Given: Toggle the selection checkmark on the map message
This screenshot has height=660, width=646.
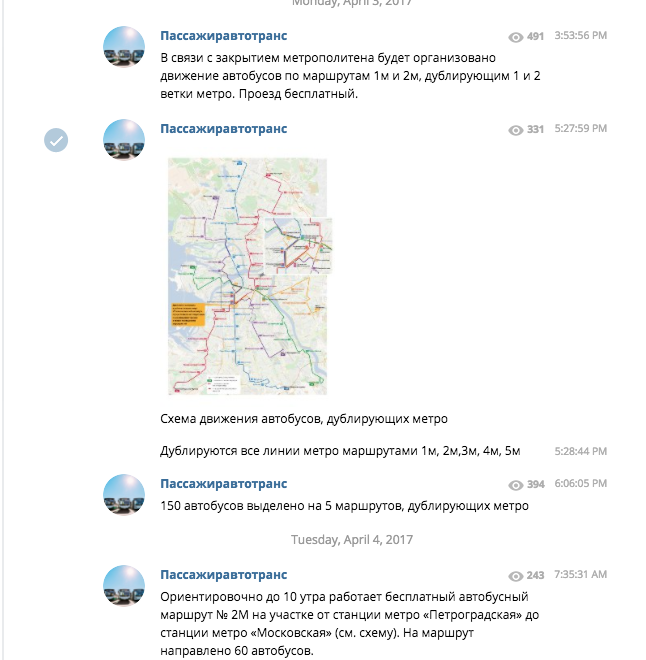Looking at the screenshot, I should pyautogui.click(x=56, y=140).
